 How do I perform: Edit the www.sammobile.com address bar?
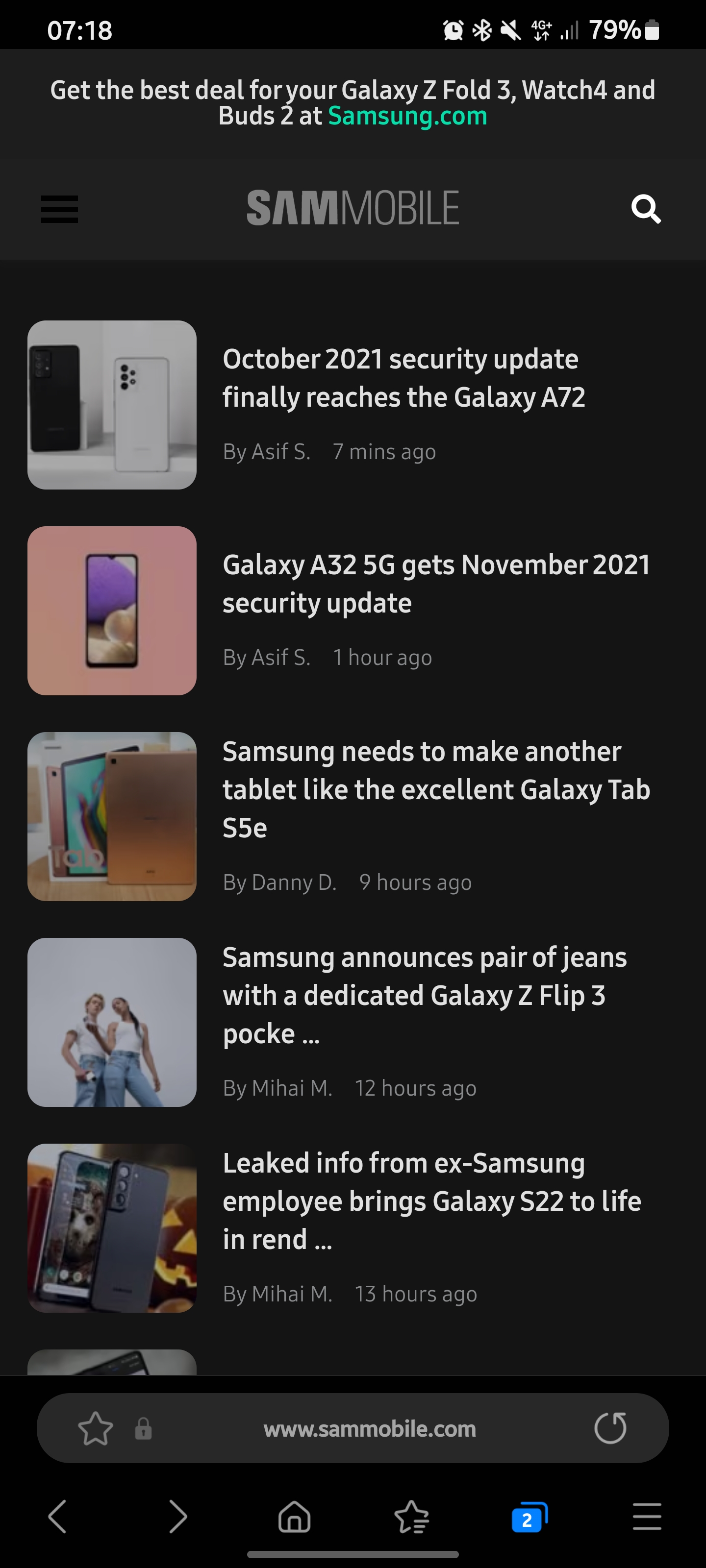369,1429
